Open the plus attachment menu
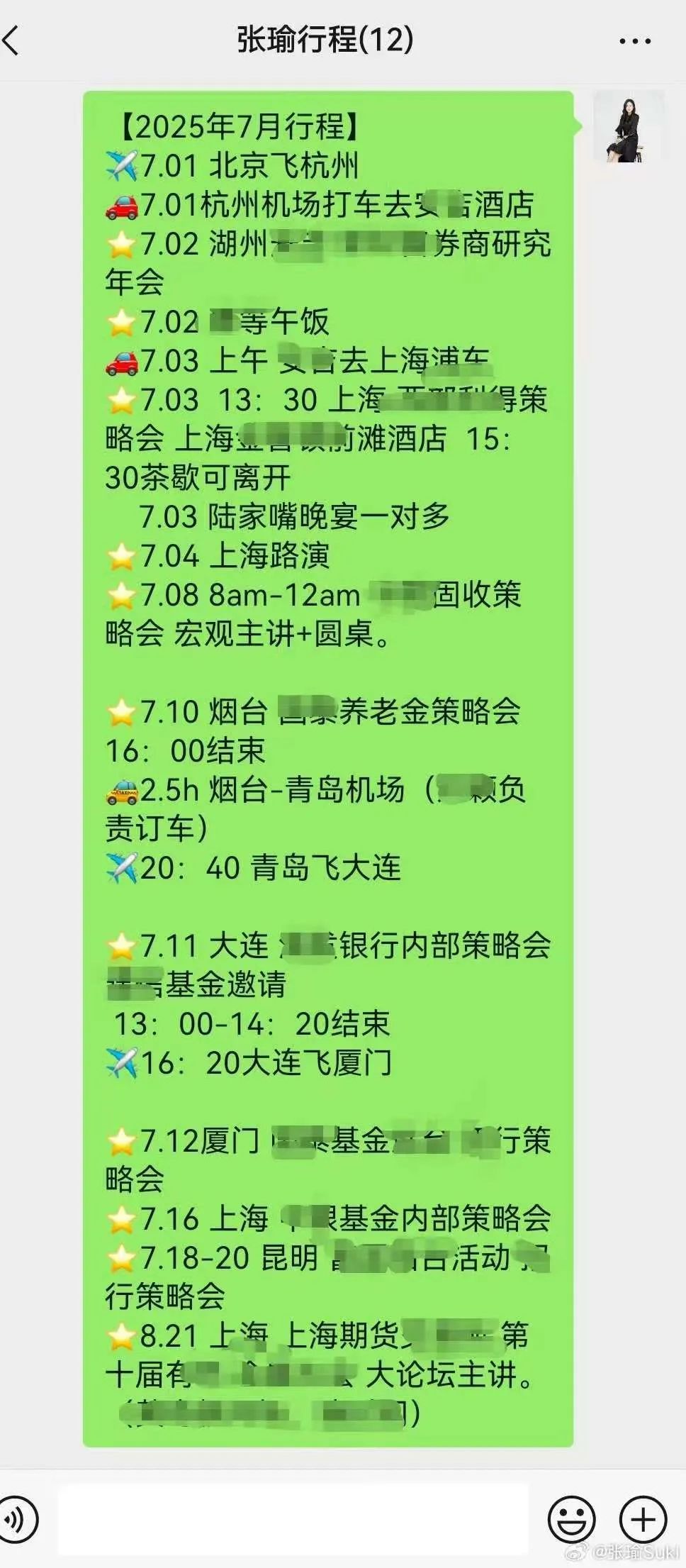Viewport: 686px width, 1568px height. [643, 1519]
